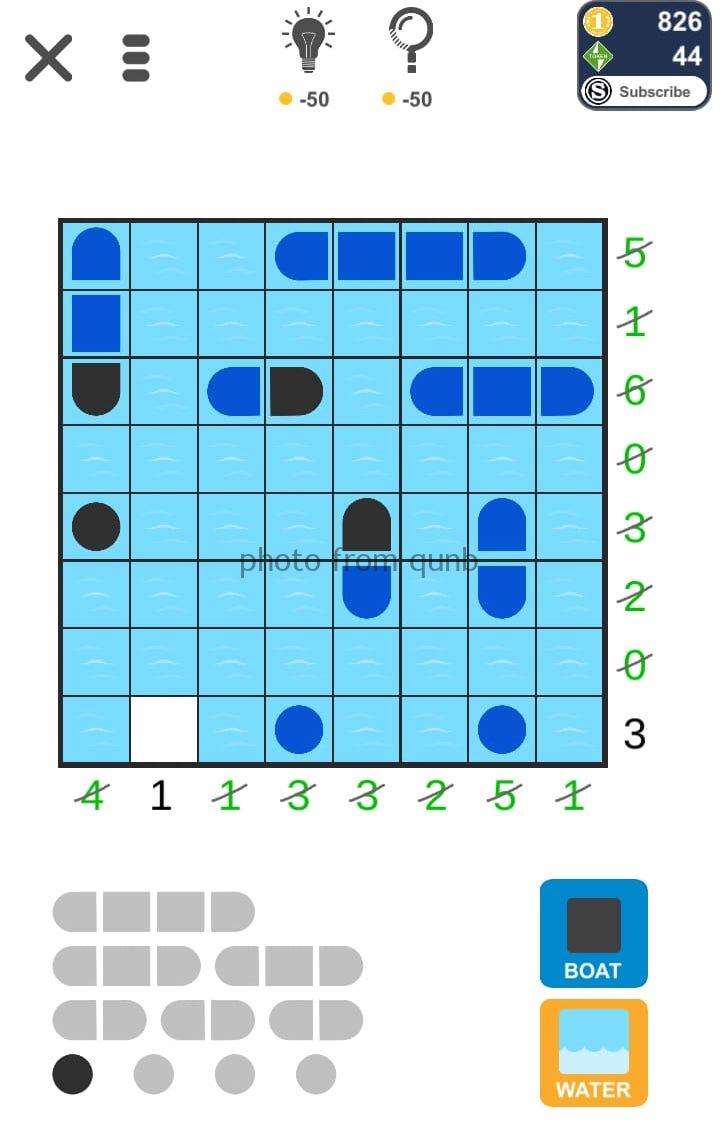The width and height of the screenshot is (720, 1126).
Task: Fill the empty white cell in the grid
Action: [164, 730]
